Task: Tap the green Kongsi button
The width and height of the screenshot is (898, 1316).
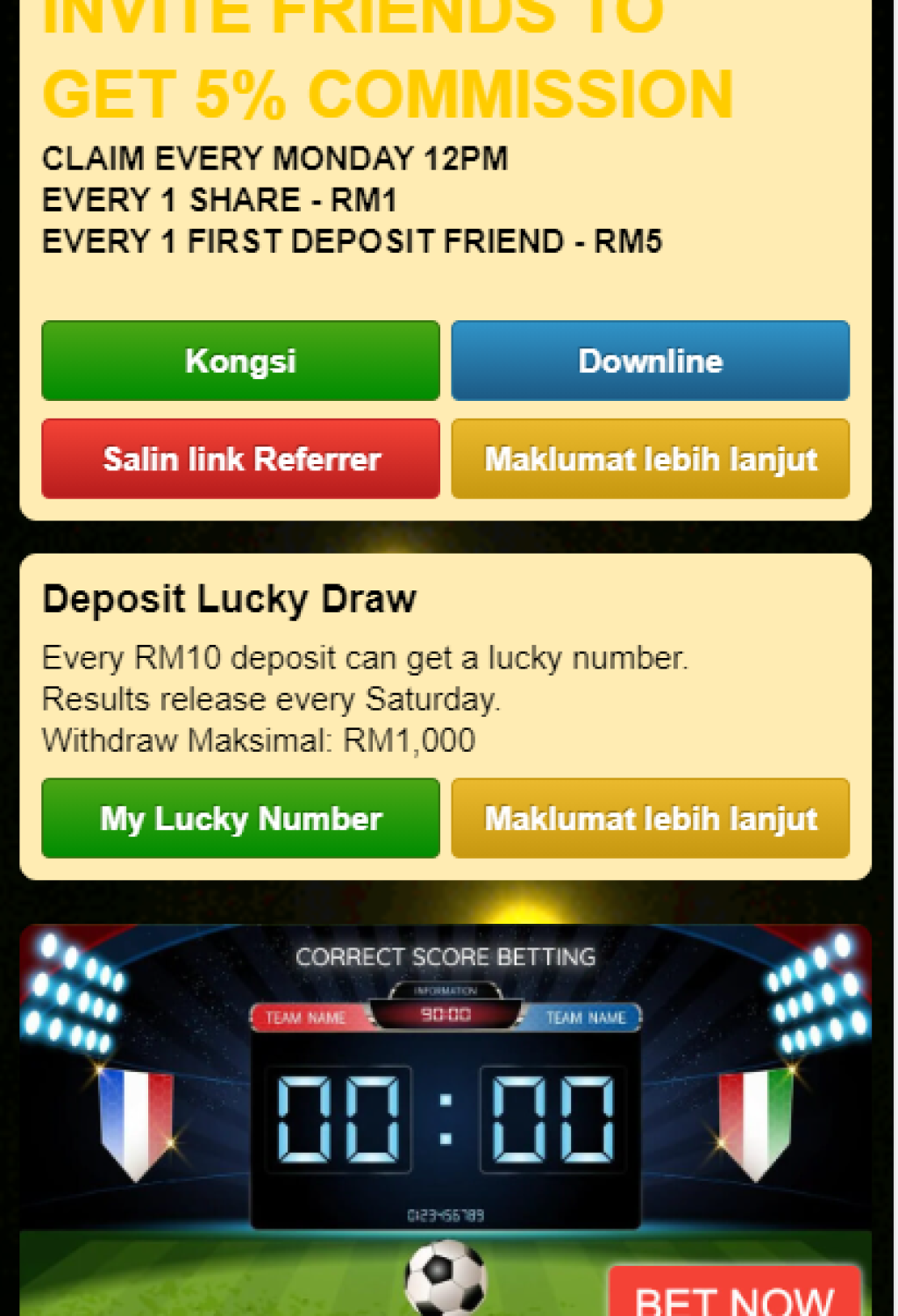Action: tap(240, 361)
